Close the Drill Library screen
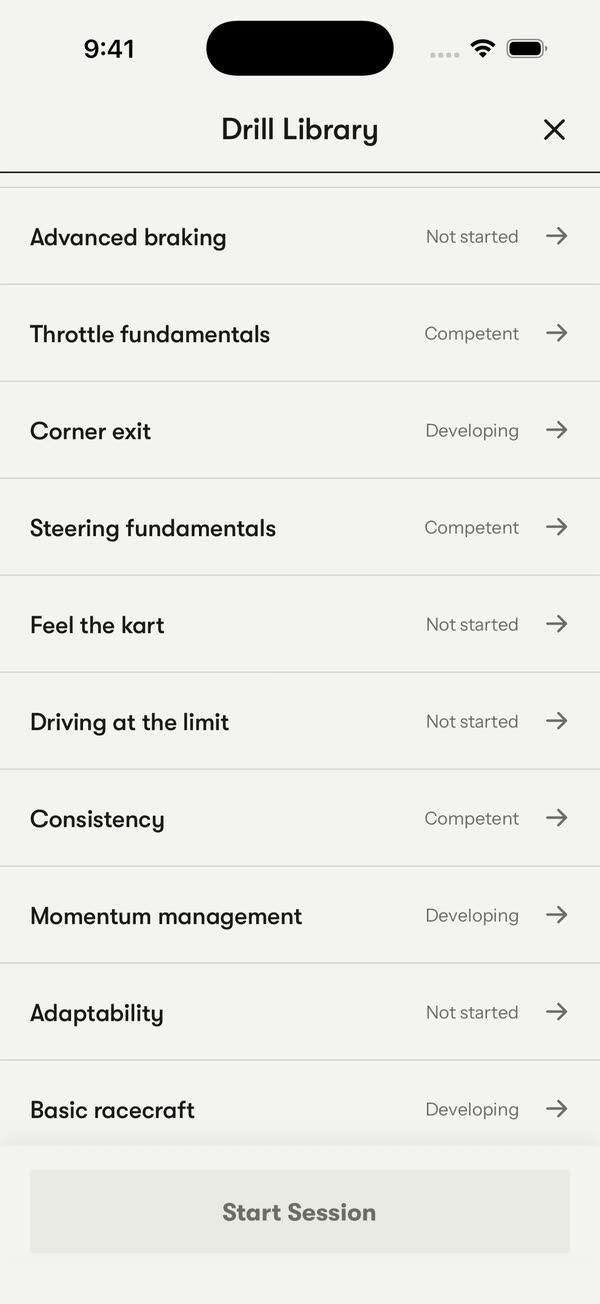 pyautogui.click(x=554, y=129)
